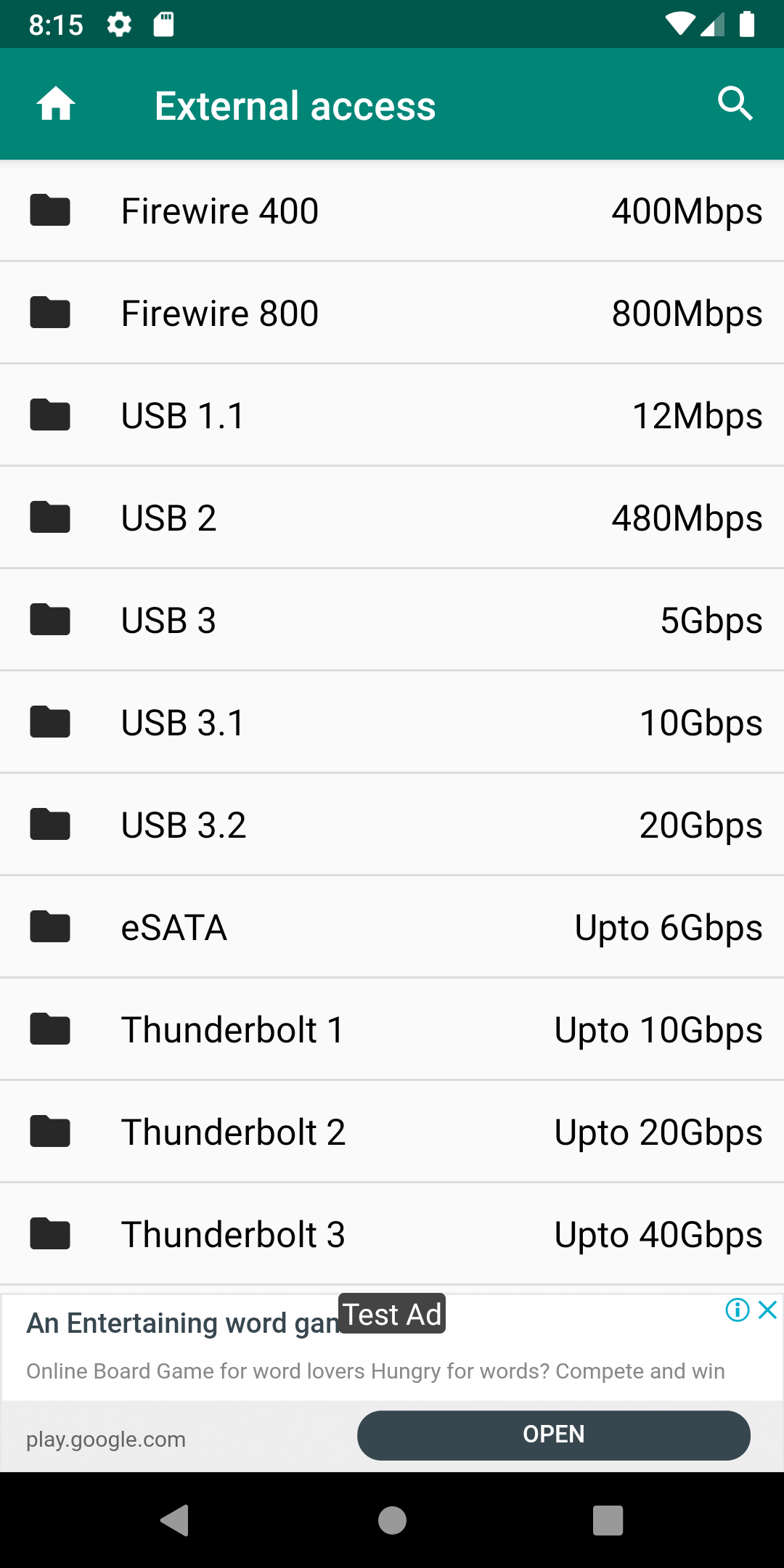Tap the OPEN button in the ad

(x=553, y=1435)
